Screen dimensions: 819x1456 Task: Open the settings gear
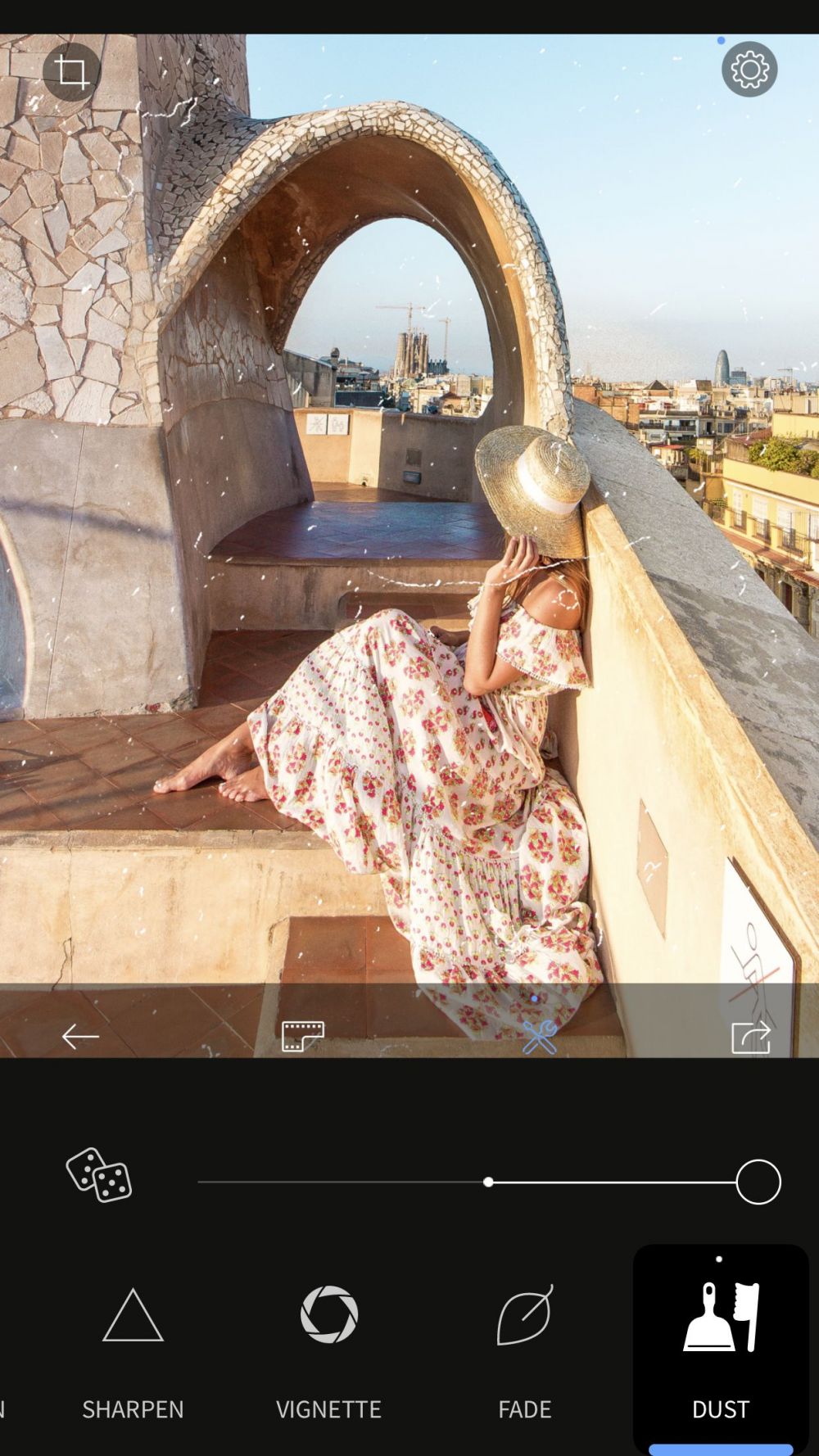pos(749,70)
